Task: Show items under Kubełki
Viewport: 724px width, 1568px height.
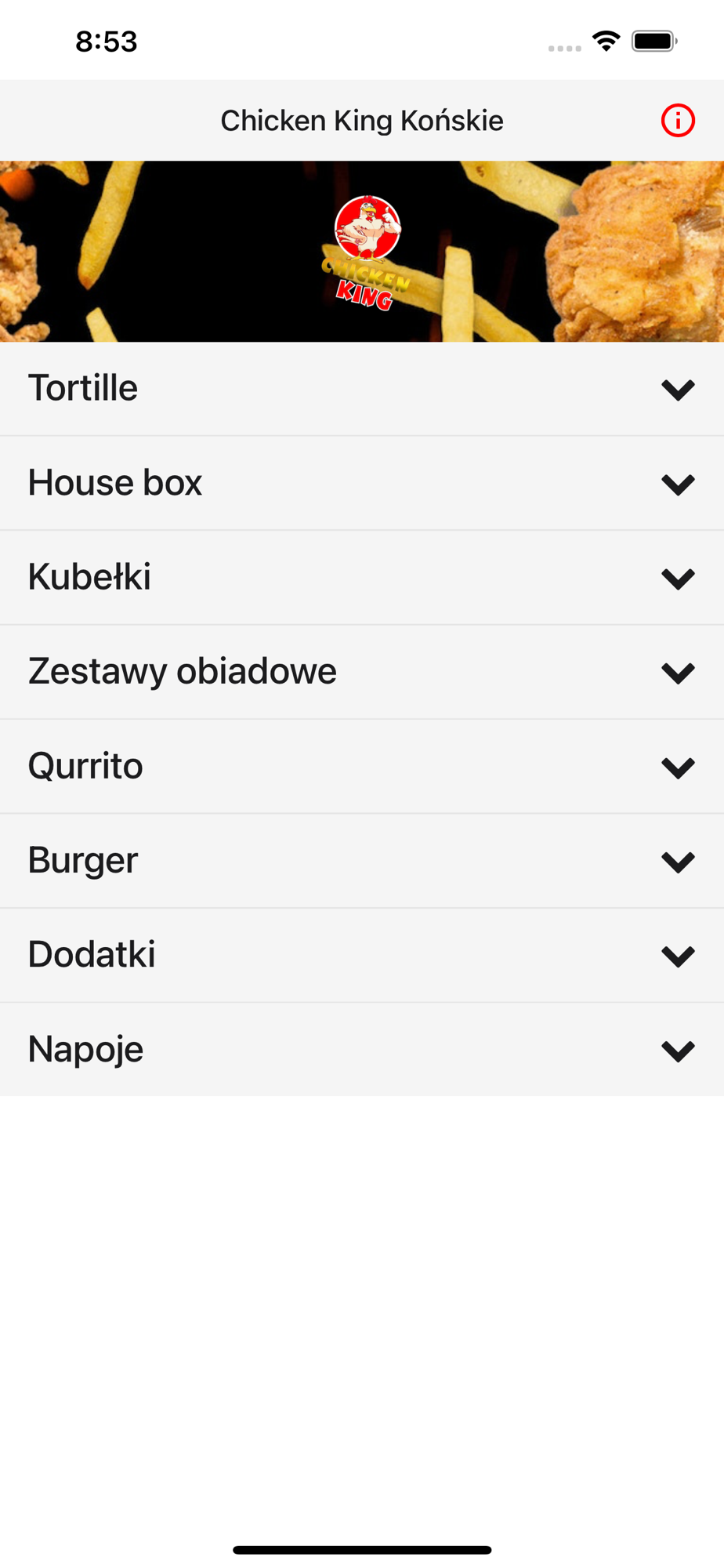Action: pos(362,578)
